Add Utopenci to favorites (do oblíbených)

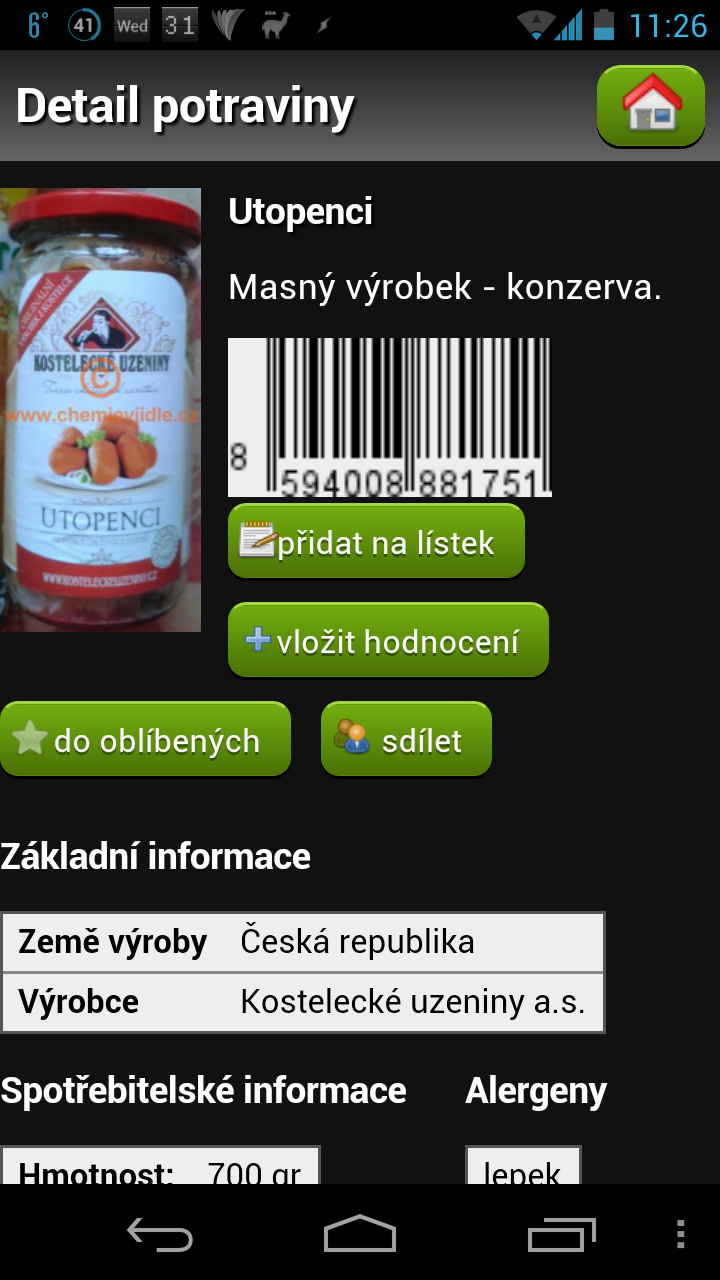145,739
